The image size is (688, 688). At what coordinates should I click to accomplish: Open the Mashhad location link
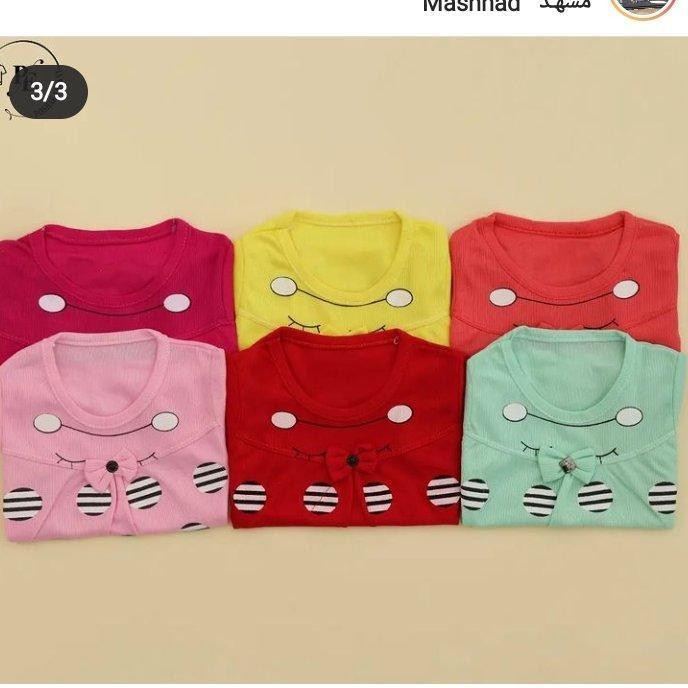(x=505, y=6)
